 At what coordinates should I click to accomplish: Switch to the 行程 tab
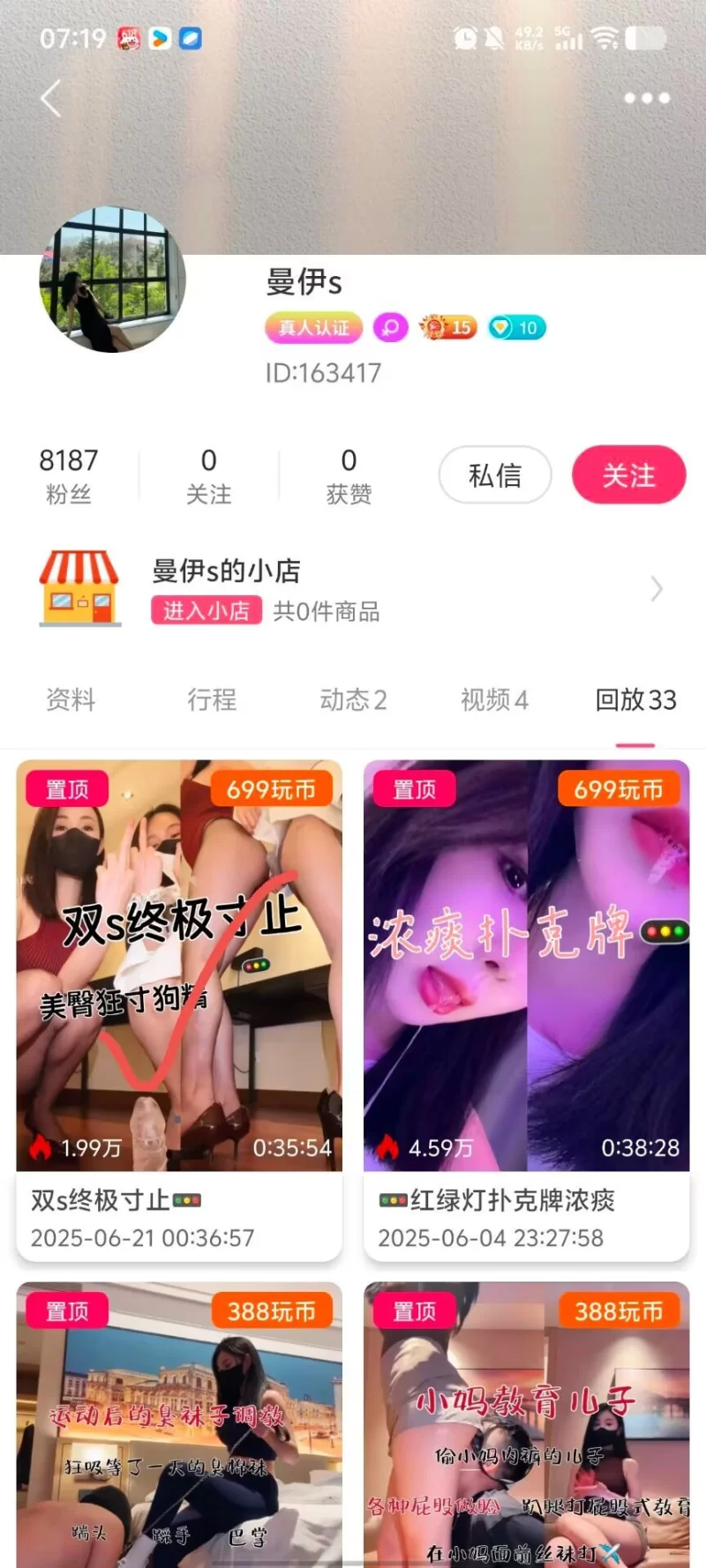pos(212,699)
